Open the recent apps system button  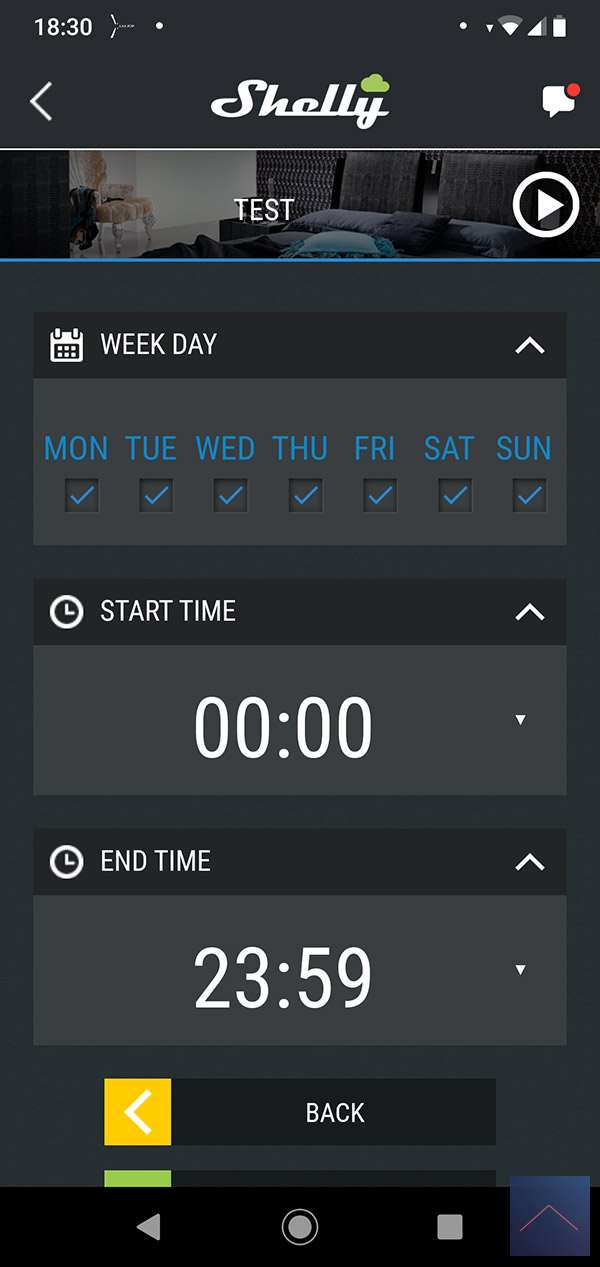(x=450, y=1226)
